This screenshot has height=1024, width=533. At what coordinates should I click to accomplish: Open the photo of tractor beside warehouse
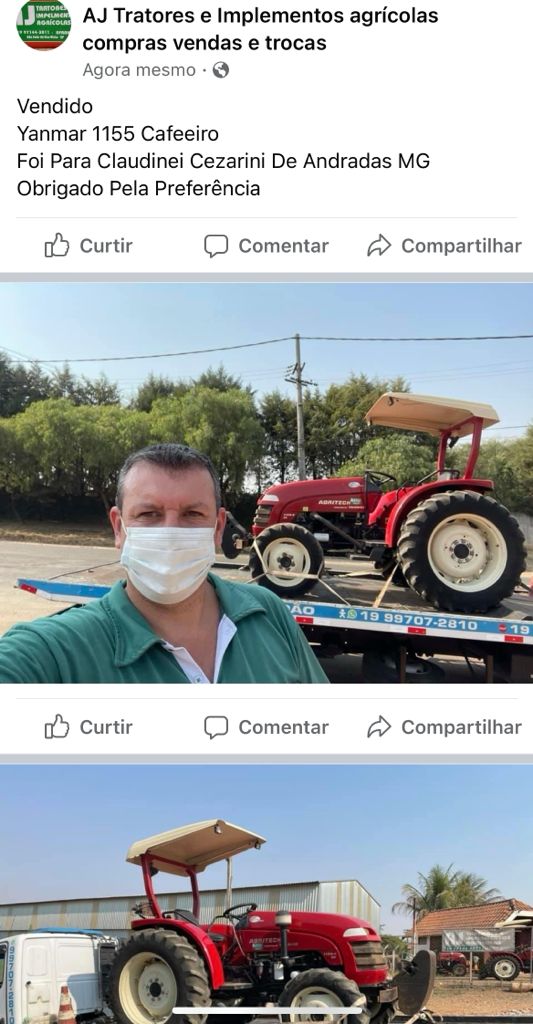[266, 894]
